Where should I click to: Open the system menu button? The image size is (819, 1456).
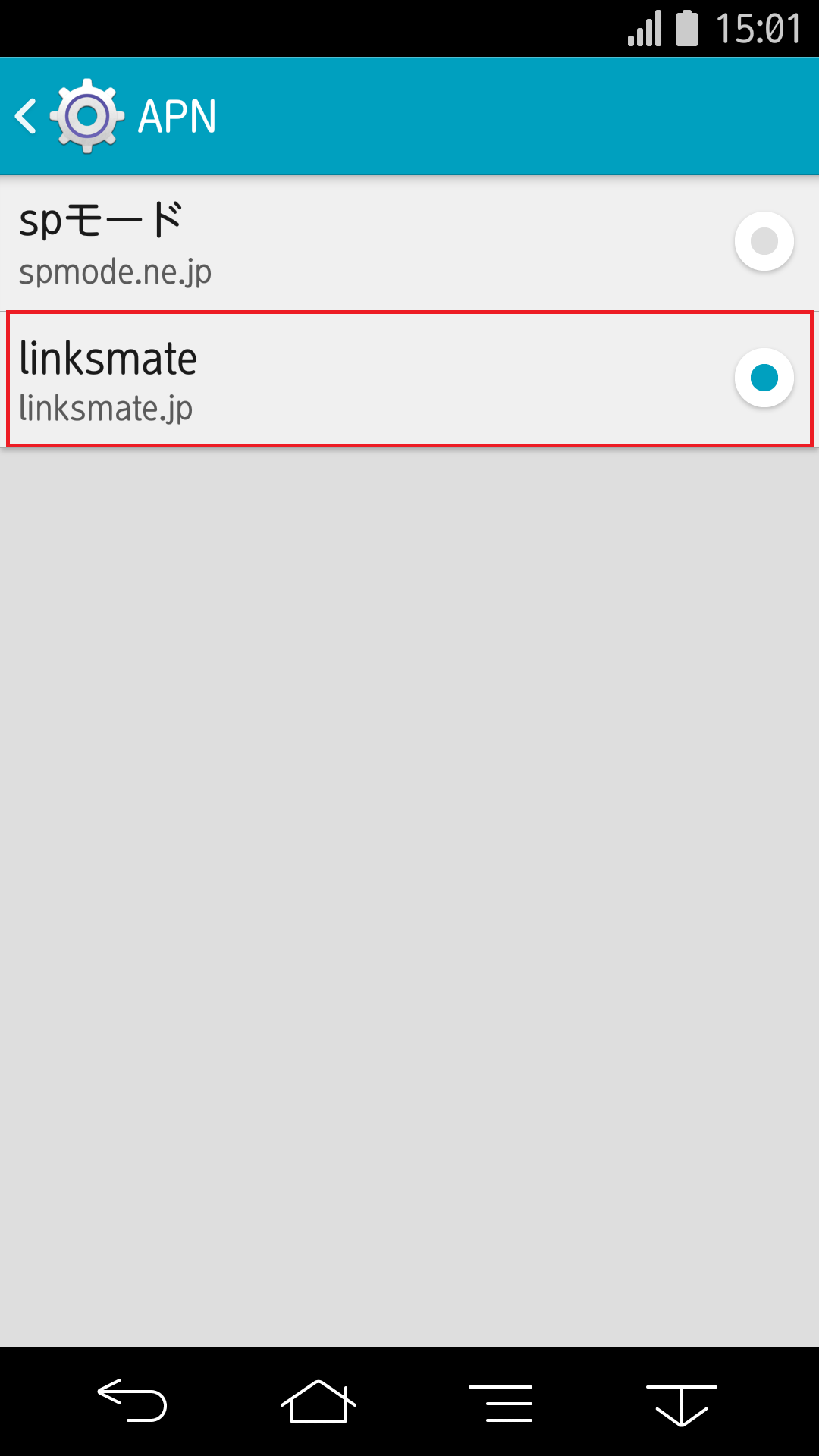coord(500,1401)
